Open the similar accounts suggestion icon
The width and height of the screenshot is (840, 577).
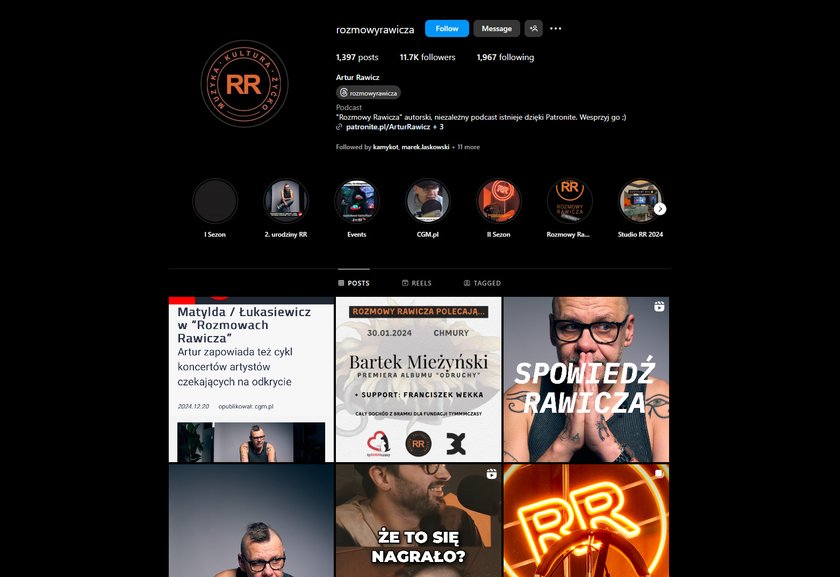534,29
